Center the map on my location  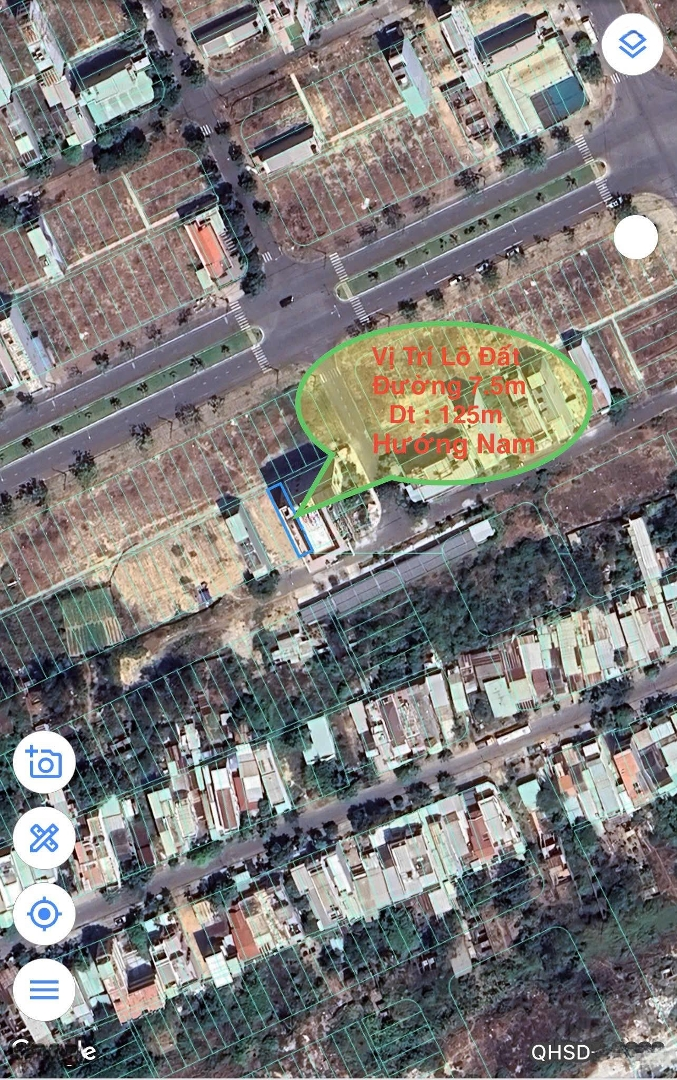44,914
